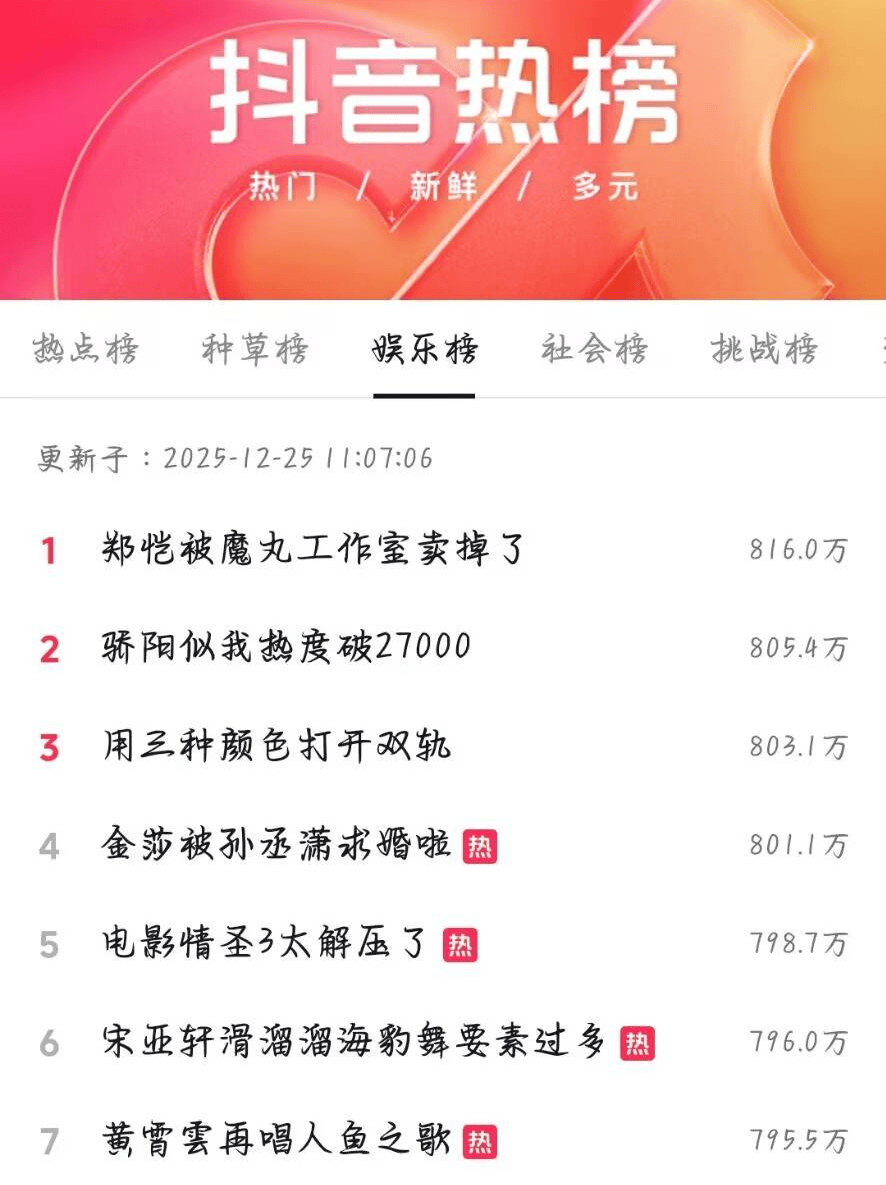The image size is (886, 1185).
Task: Select the 娱乐榜 tab
Action: [424, 350]
